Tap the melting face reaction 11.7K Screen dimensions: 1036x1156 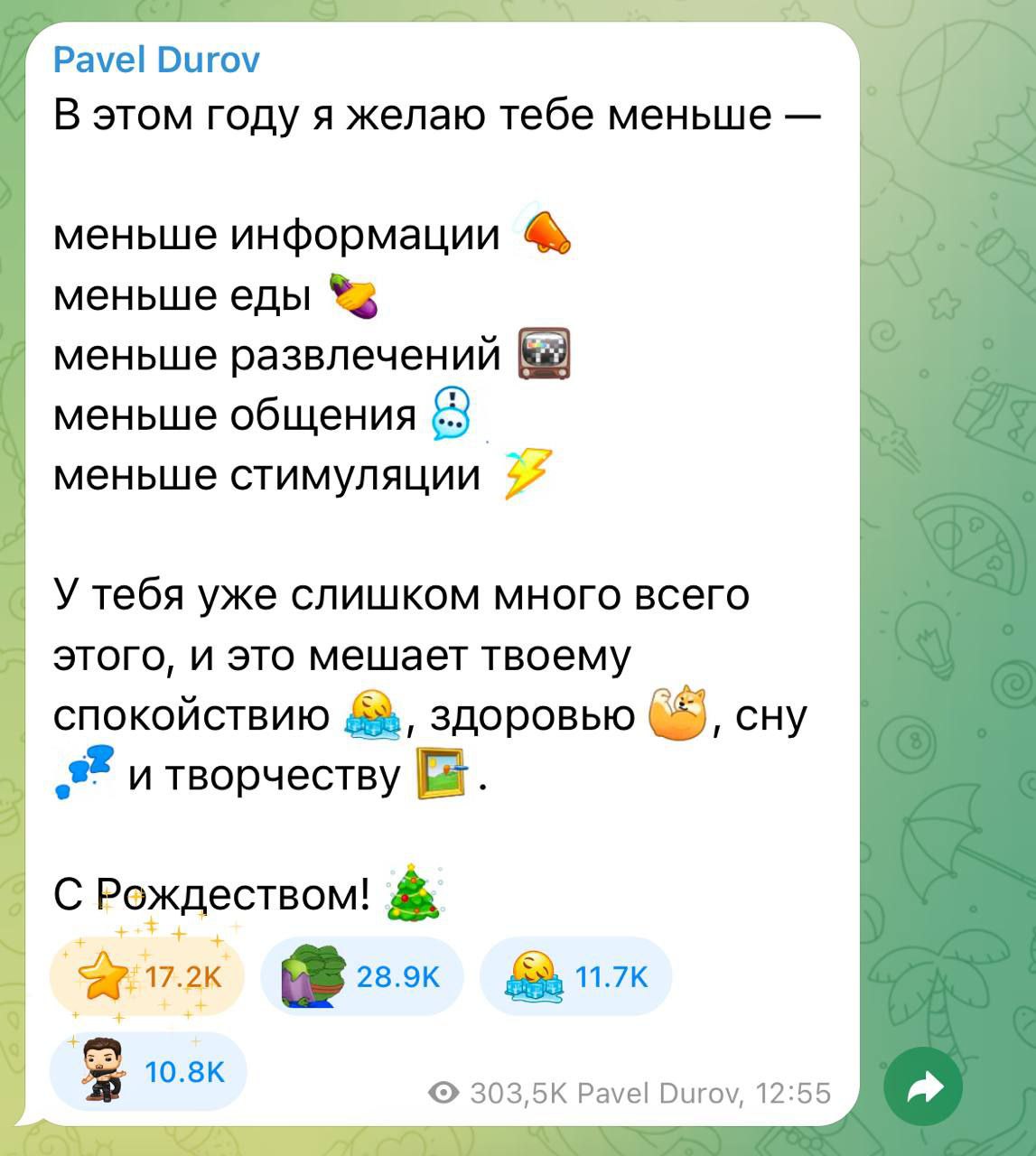(575, 977)
